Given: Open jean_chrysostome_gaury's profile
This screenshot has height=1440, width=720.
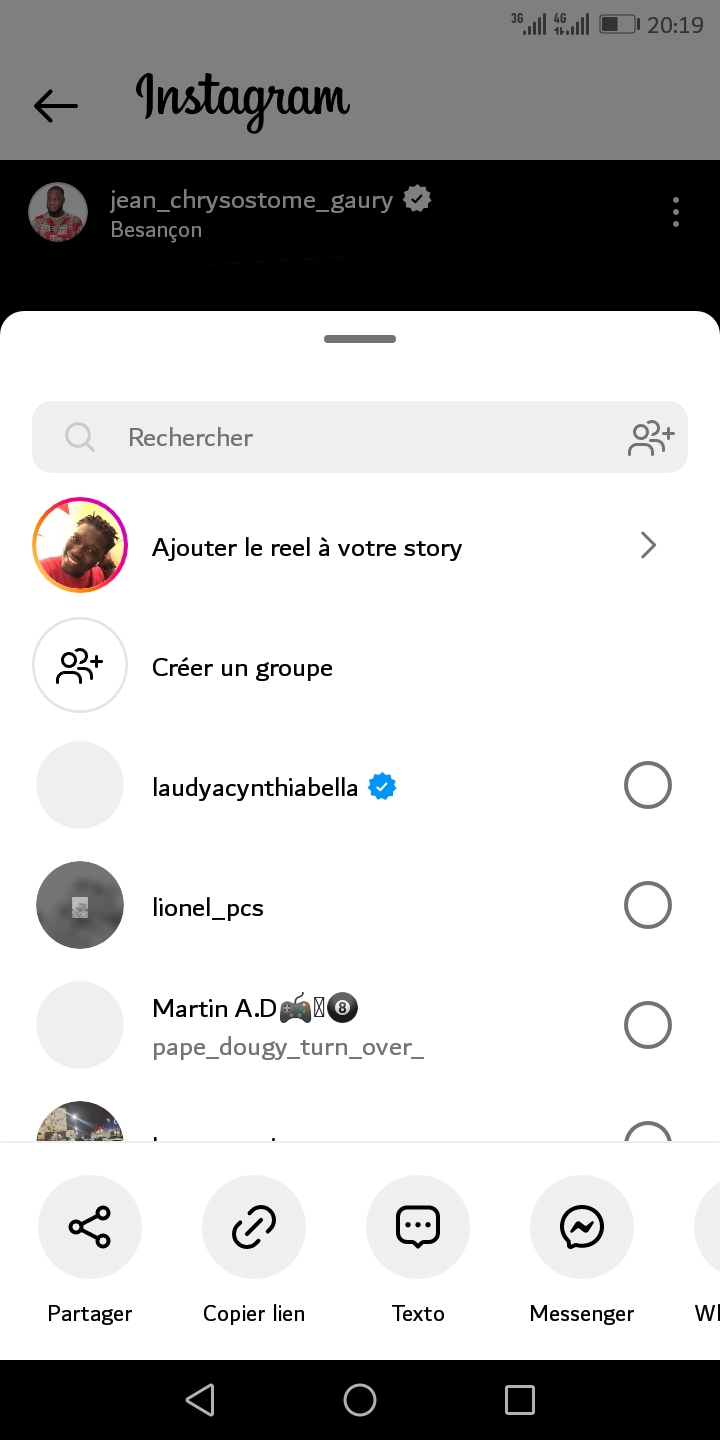Looking at the screenshot, I should tap(251, 200).
